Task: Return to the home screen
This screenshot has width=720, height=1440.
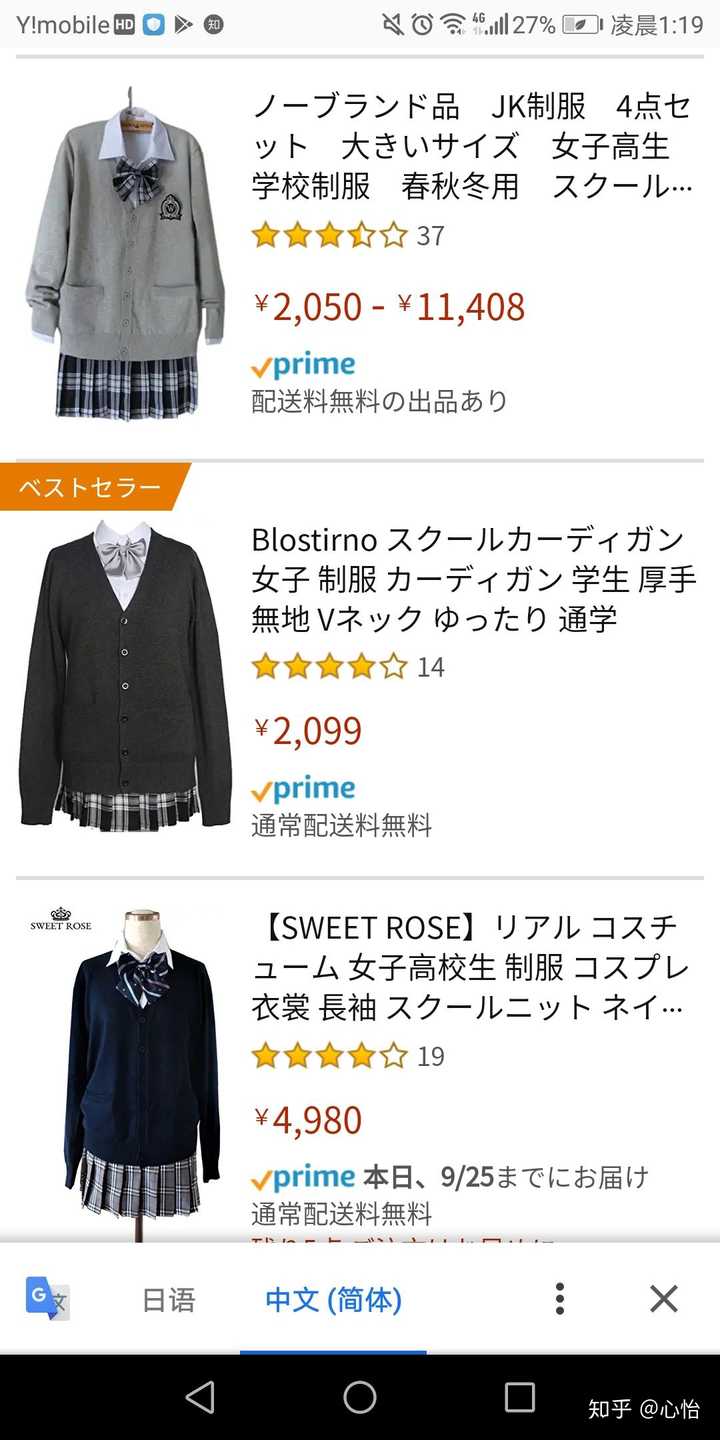Action: [360, 1397]
